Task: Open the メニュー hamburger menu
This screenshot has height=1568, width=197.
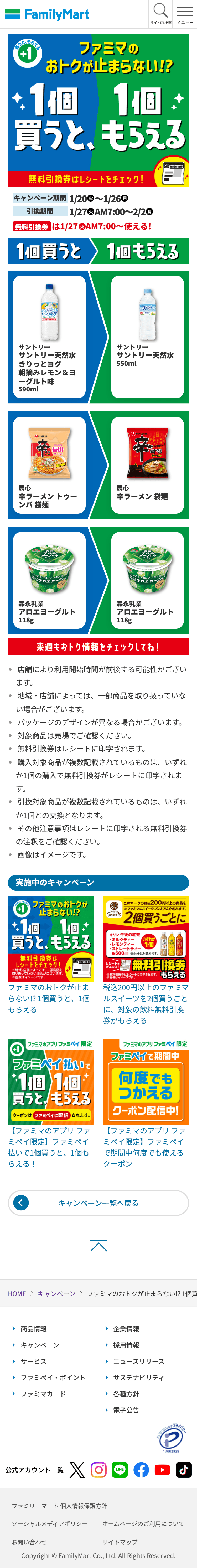Action: 185,13
